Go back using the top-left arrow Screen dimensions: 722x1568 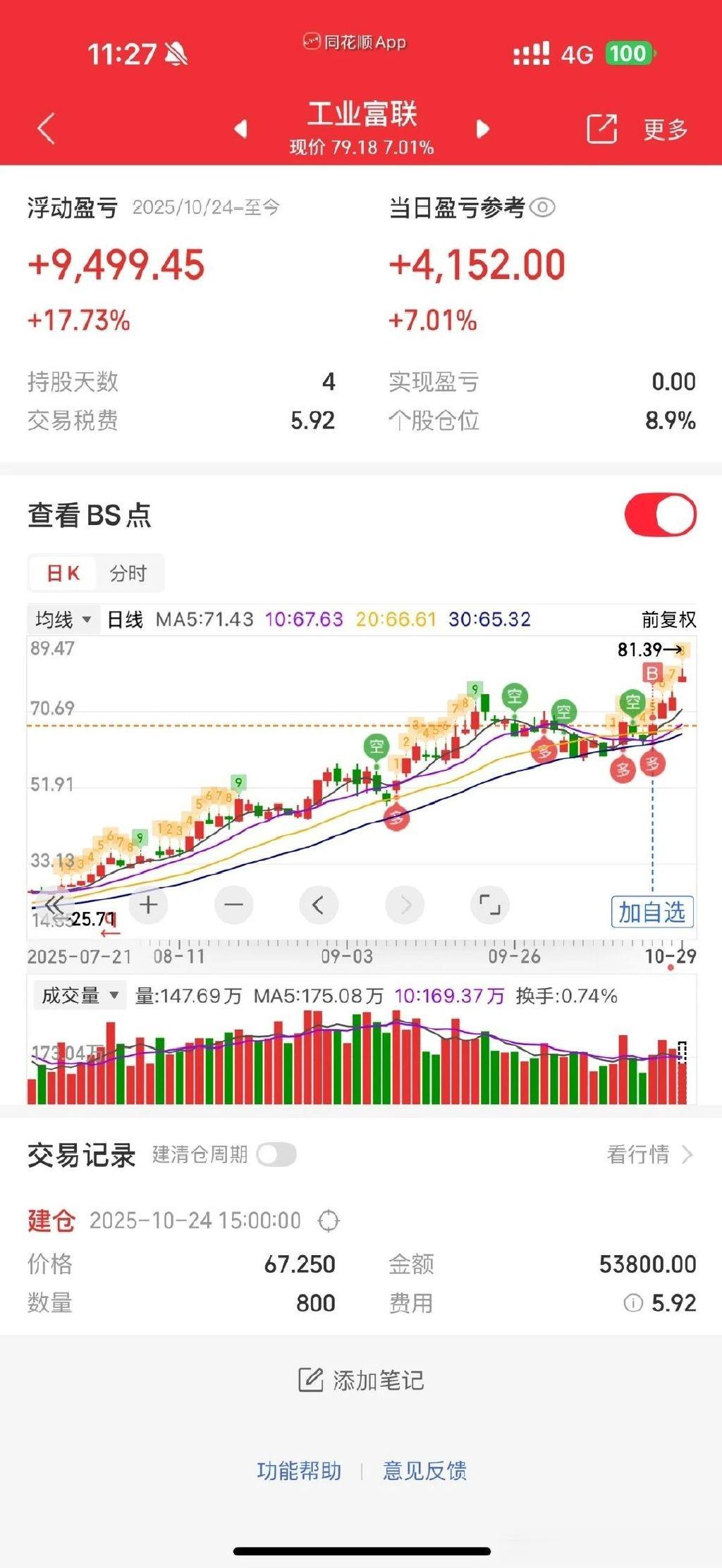coord(47,129)
